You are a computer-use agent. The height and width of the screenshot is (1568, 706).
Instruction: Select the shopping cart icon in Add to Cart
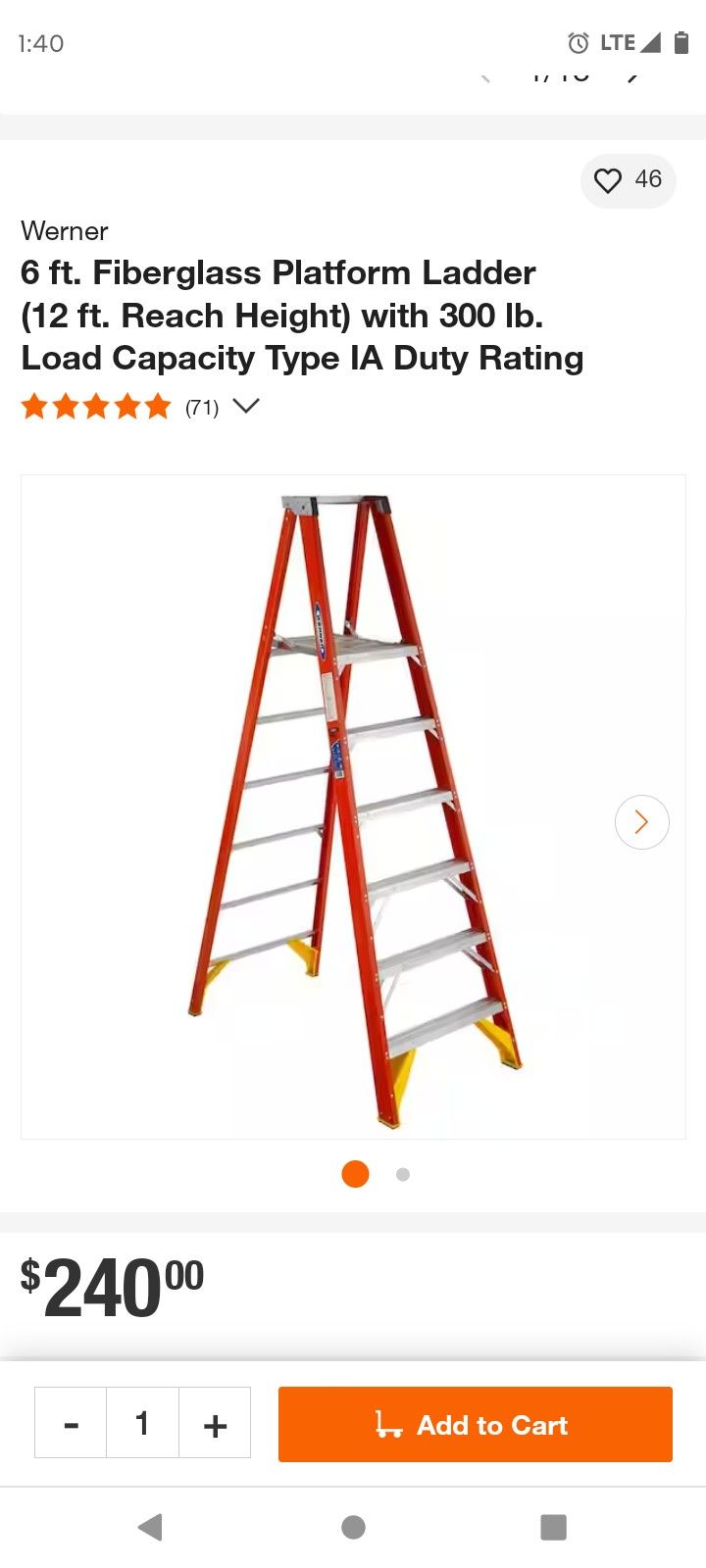389,1424
